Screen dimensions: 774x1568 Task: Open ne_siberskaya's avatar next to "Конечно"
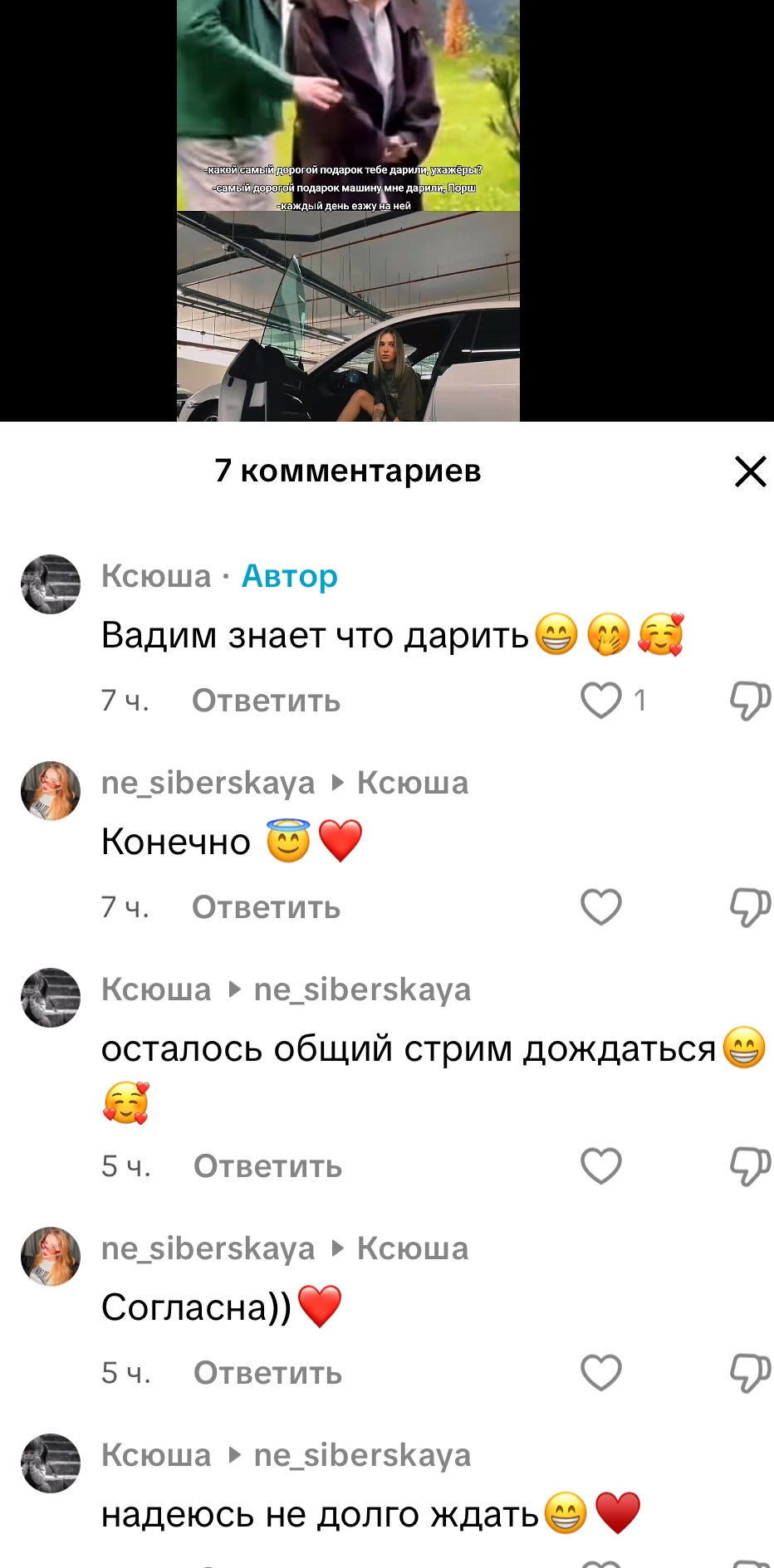[x=51, y=791]
